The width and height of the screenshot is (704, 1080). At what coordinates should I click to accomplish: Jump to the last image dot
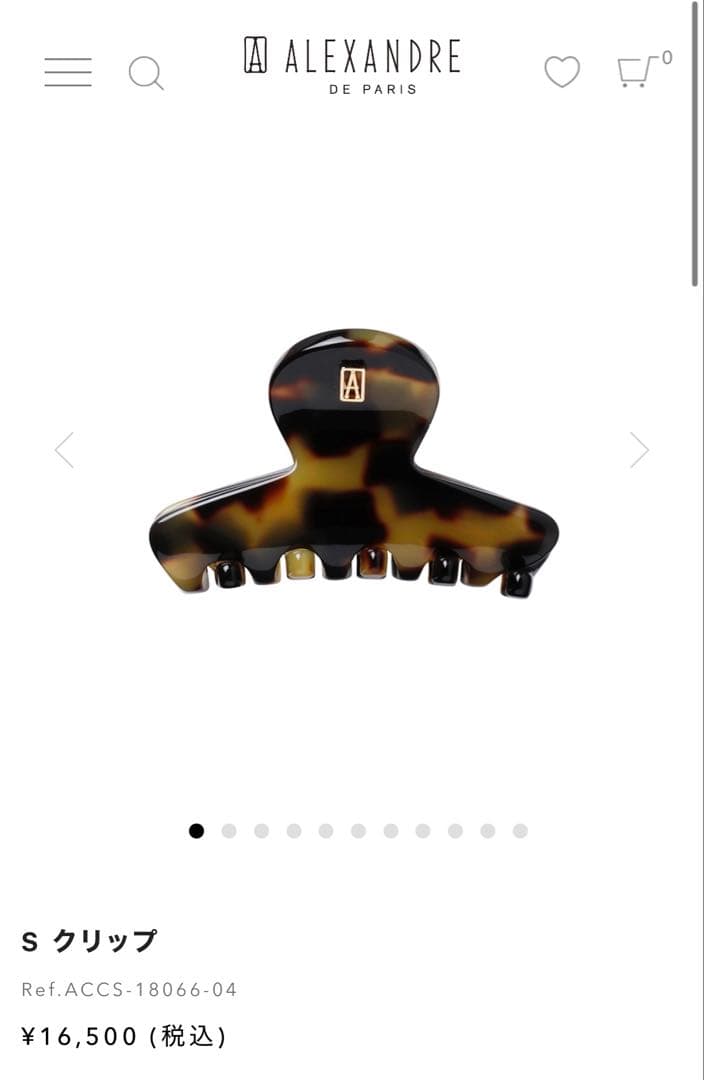click(x=520, y=831)
